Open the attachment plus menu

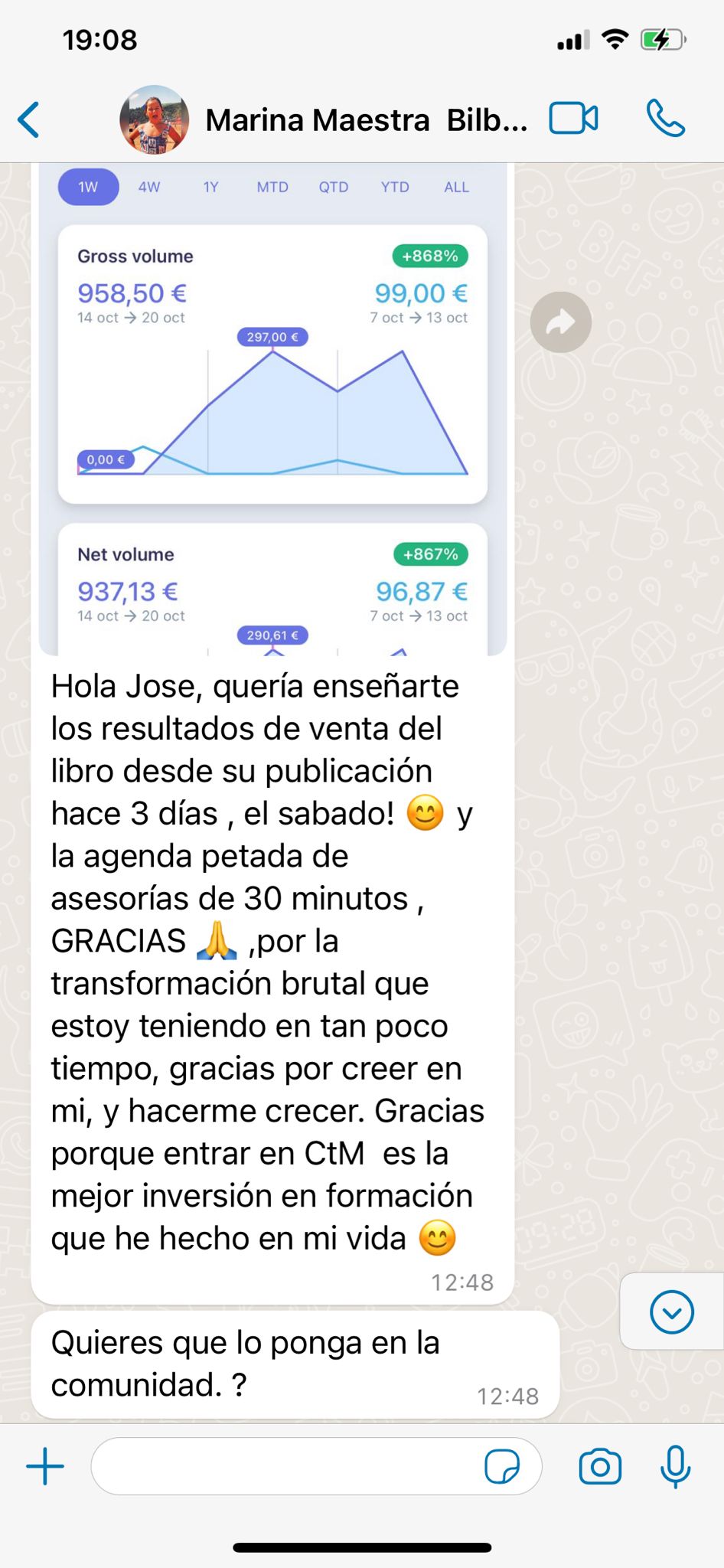(45, 1466)
